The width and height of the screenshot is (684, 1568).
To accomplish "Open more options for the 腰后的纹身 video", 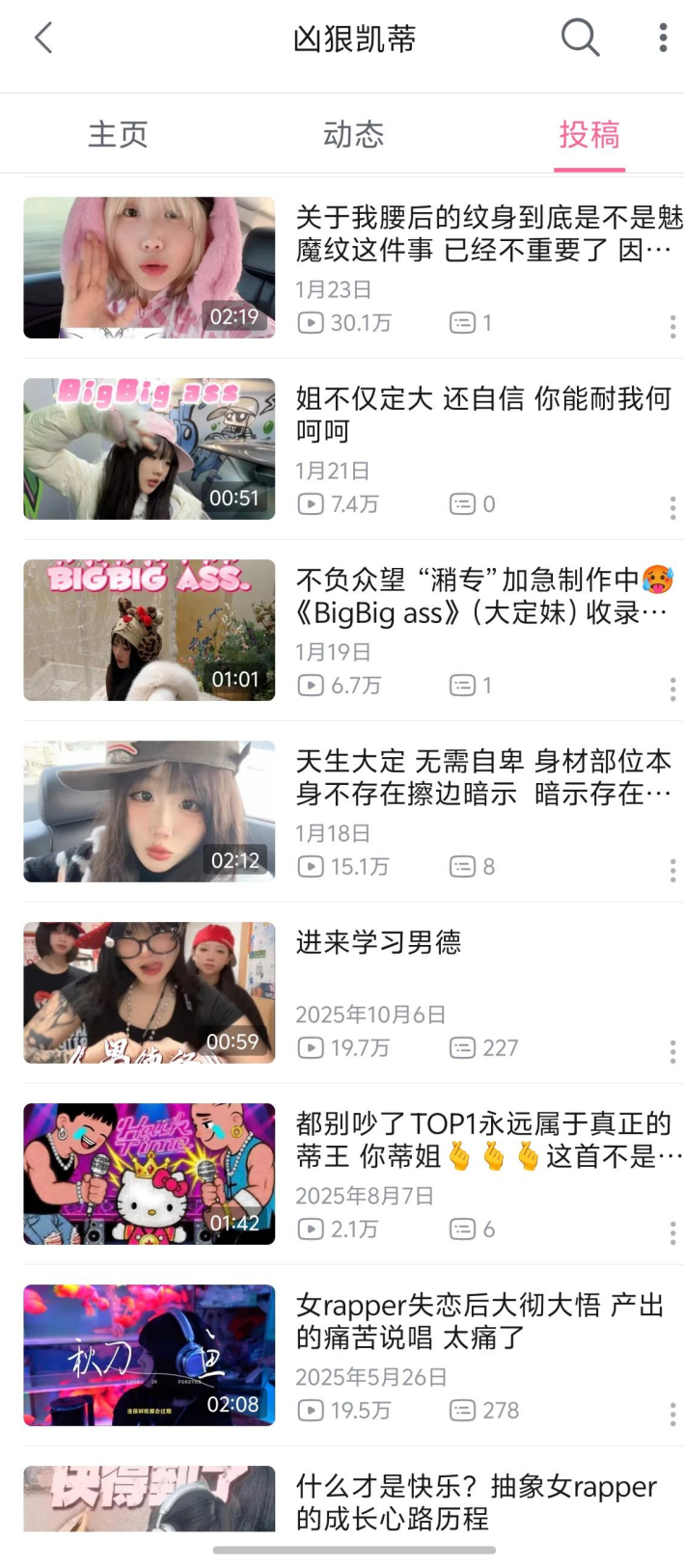I will point(672,327).
